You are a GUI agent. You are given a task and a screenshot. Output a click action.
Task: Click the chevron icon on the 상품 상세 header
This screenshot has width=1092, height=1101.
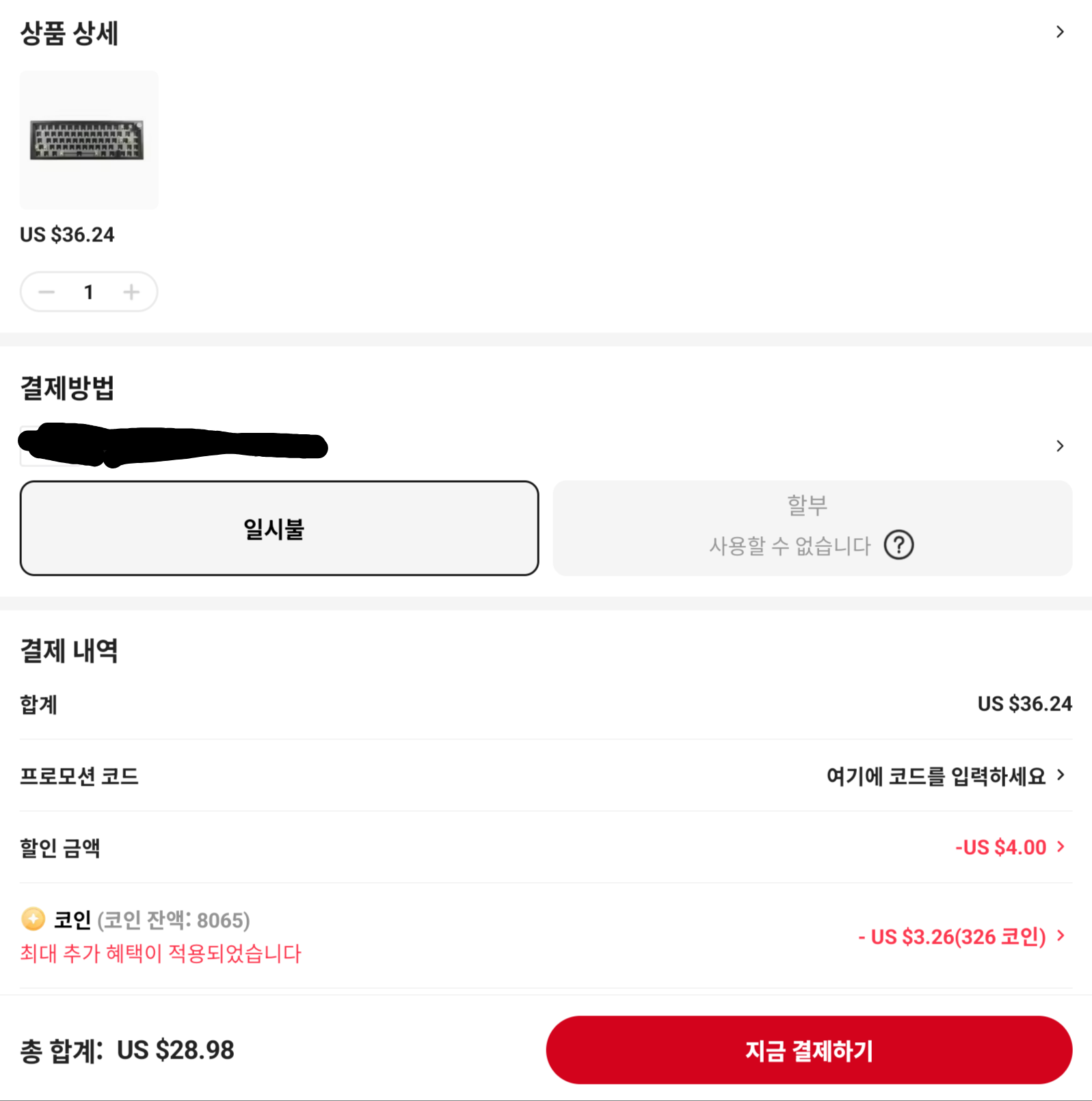point(1059,31)
